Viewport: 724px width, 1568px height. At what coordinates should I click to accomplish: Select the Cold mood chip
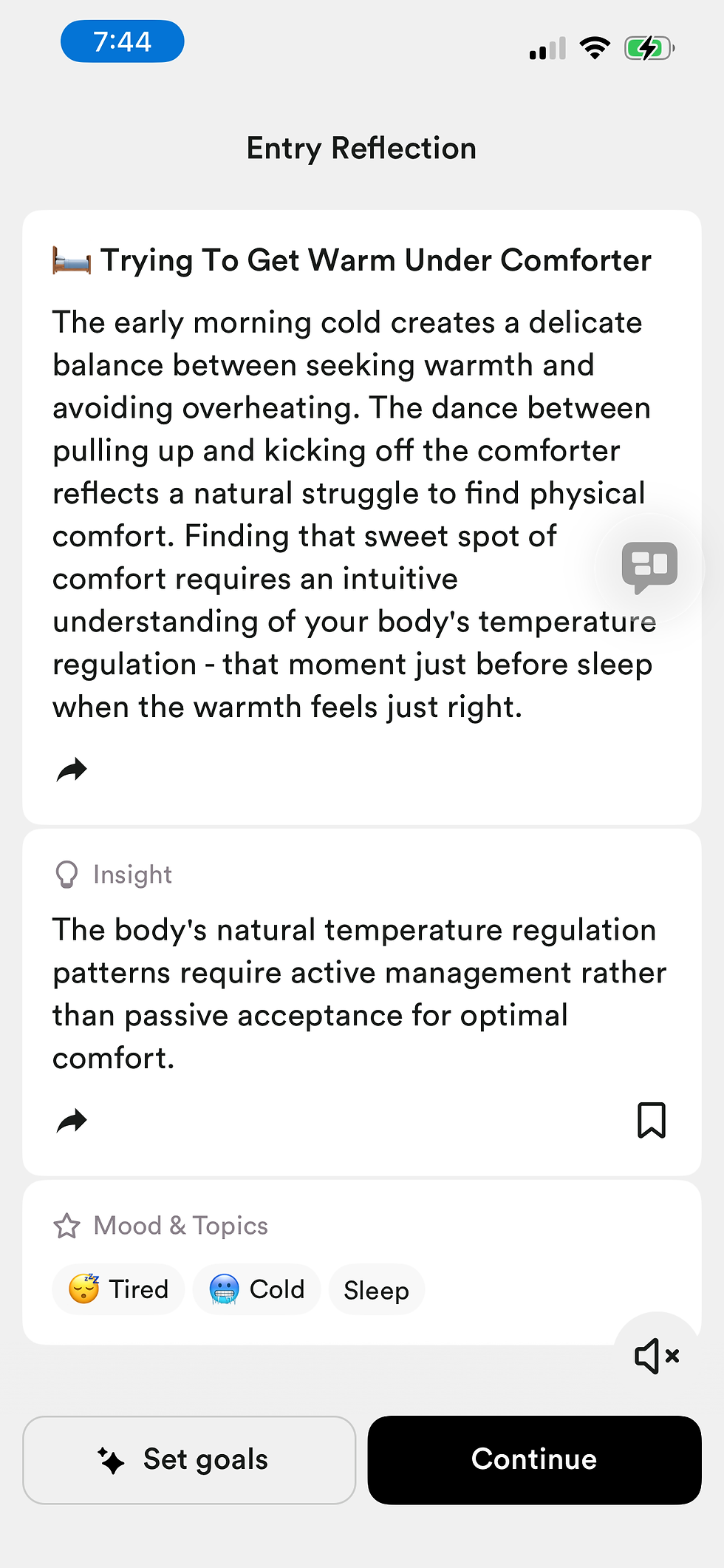(x=256, y=1289)
